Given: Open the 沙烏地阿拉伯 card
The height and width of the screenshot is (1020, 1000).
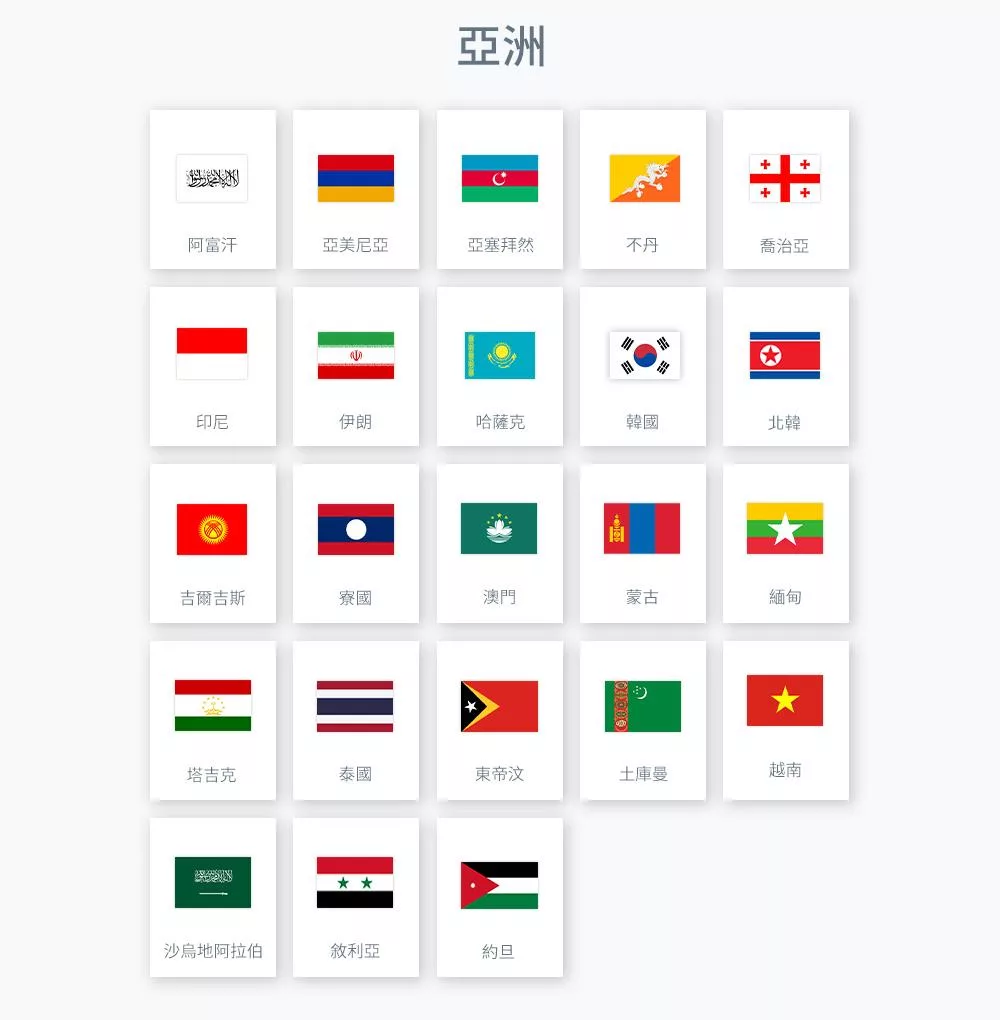Looking at the screenshot, I should 212,897.
